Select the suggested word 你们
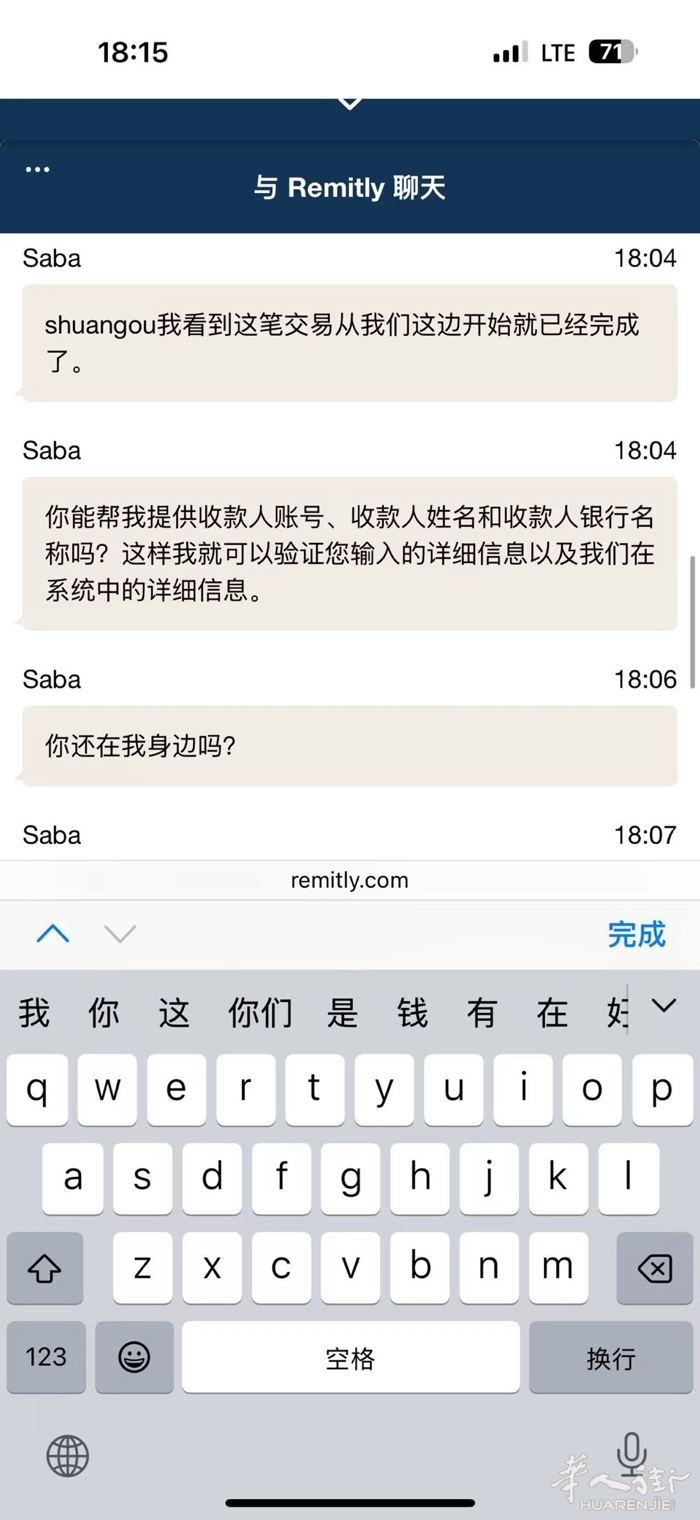The height and width of the screenshot is (1520, 700). 260,1013
